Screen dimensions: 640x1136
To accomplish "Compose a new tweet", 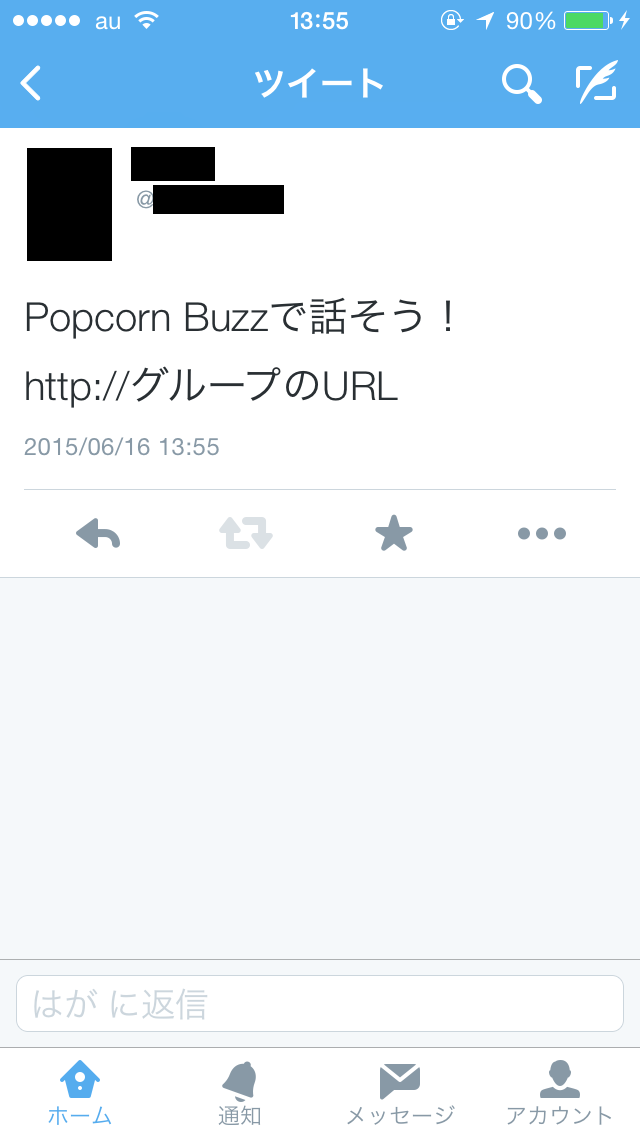I will [x=596, y=84].
